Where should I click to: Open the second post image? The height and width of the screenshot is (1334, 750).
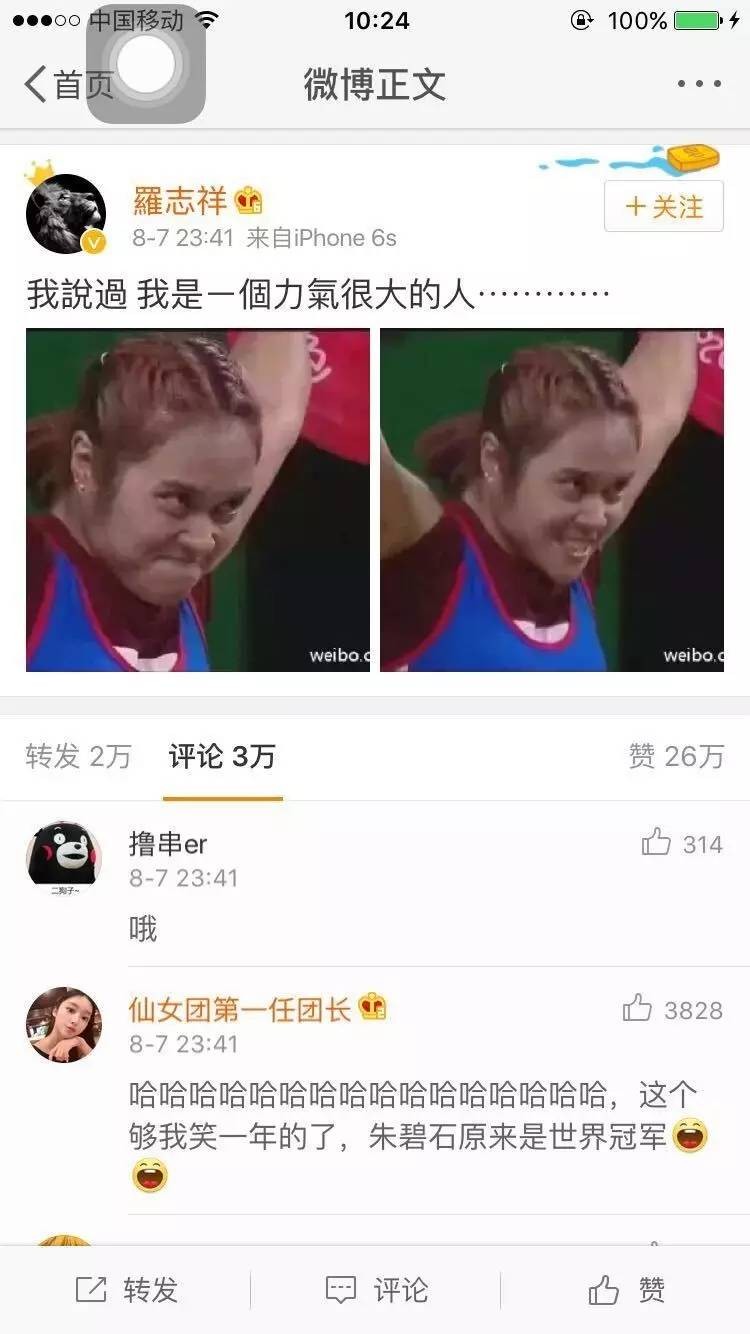coord(552,500)
